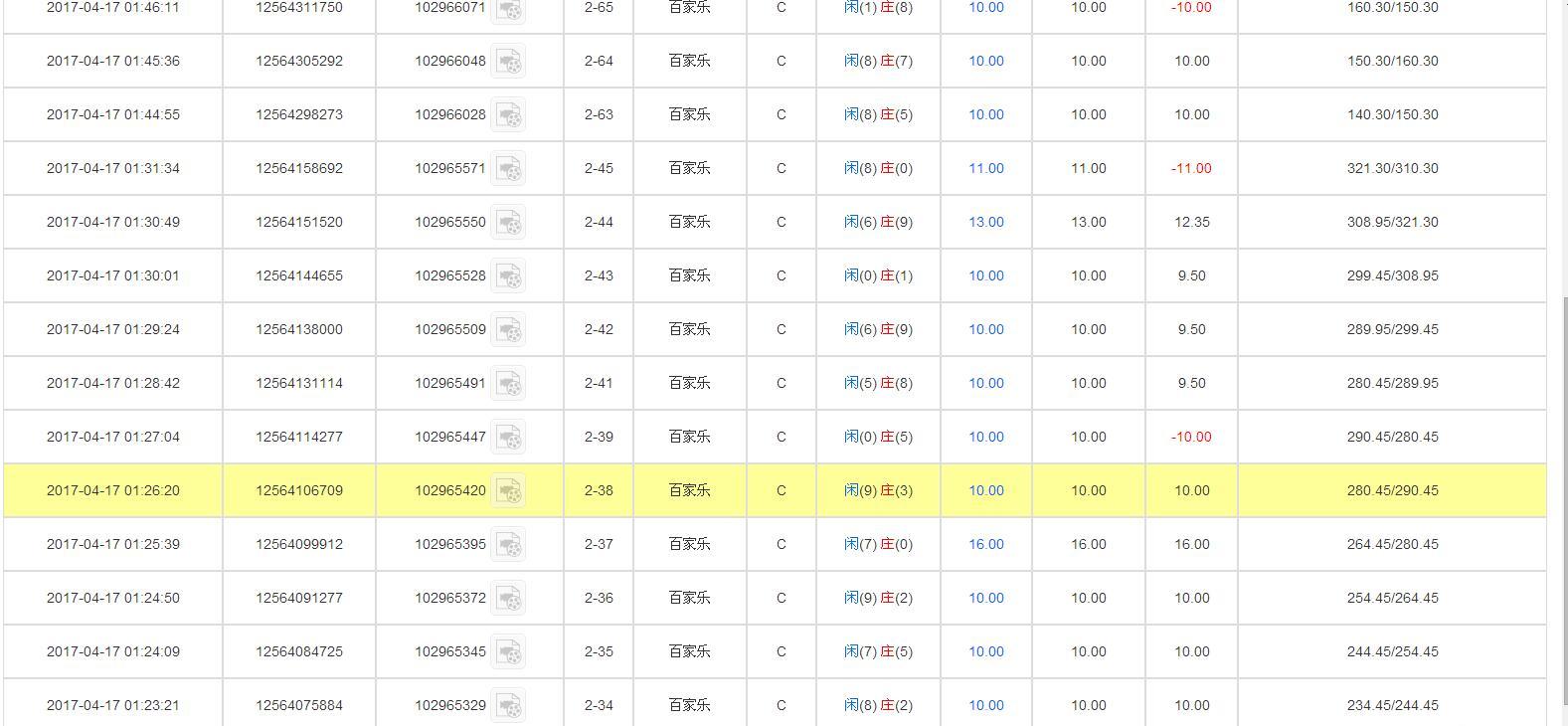This screenshot has height=726, width=1568.
Task: Open replay video icon for round 102965550
Action: [509, 223]
